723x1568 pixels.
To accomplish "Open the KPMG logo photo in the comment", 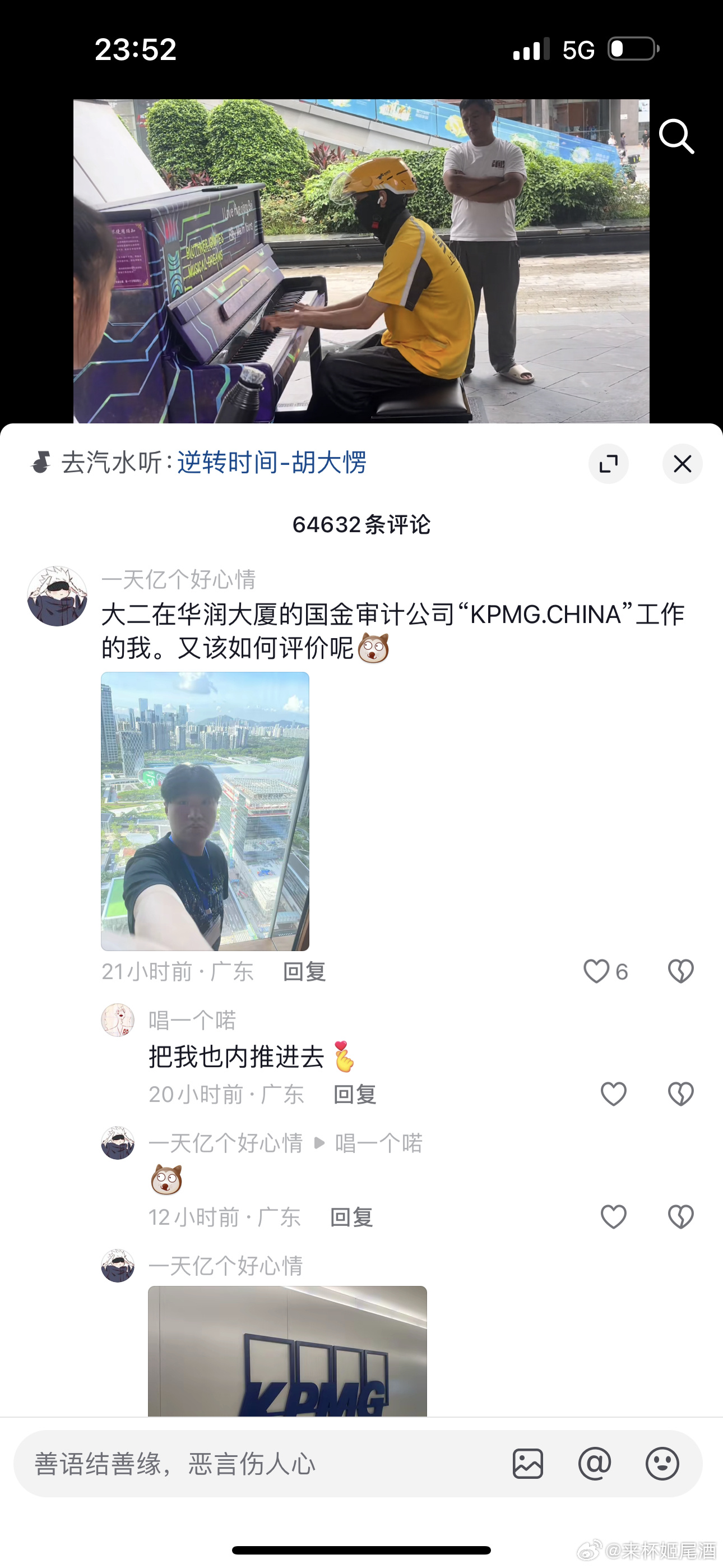I will click(x=288, y=1352).
